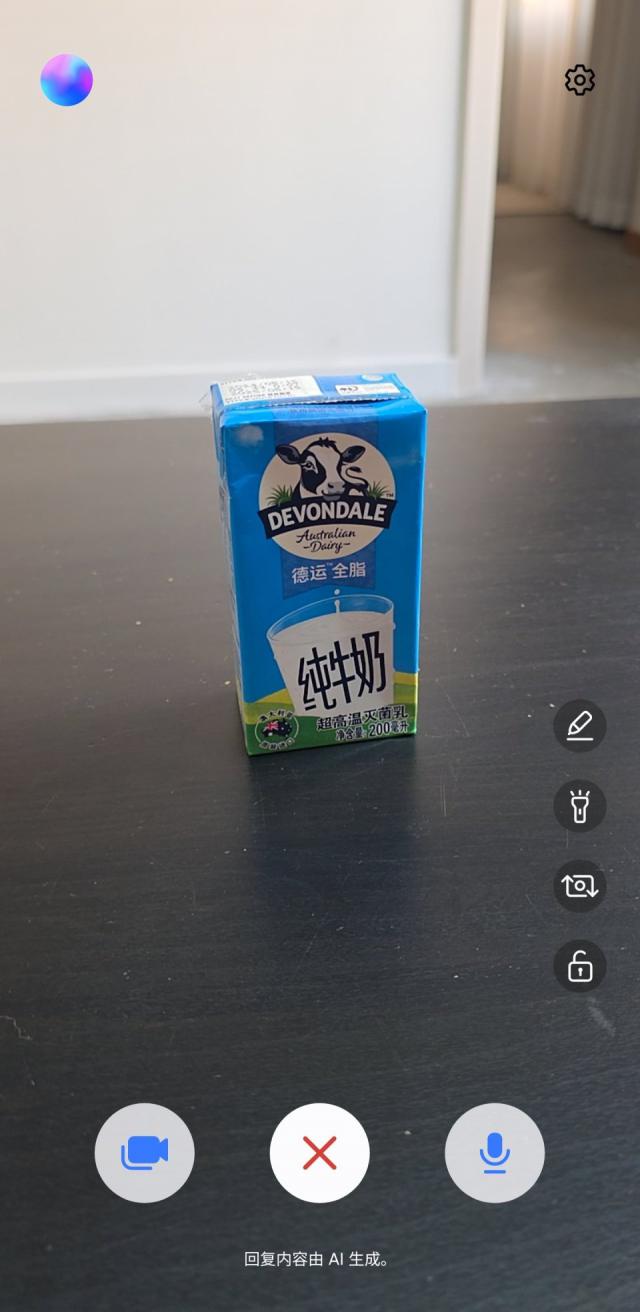Mute or unmute the microphone
640x1312 pixels.
pyautogui.click(x=494, y=1153)
